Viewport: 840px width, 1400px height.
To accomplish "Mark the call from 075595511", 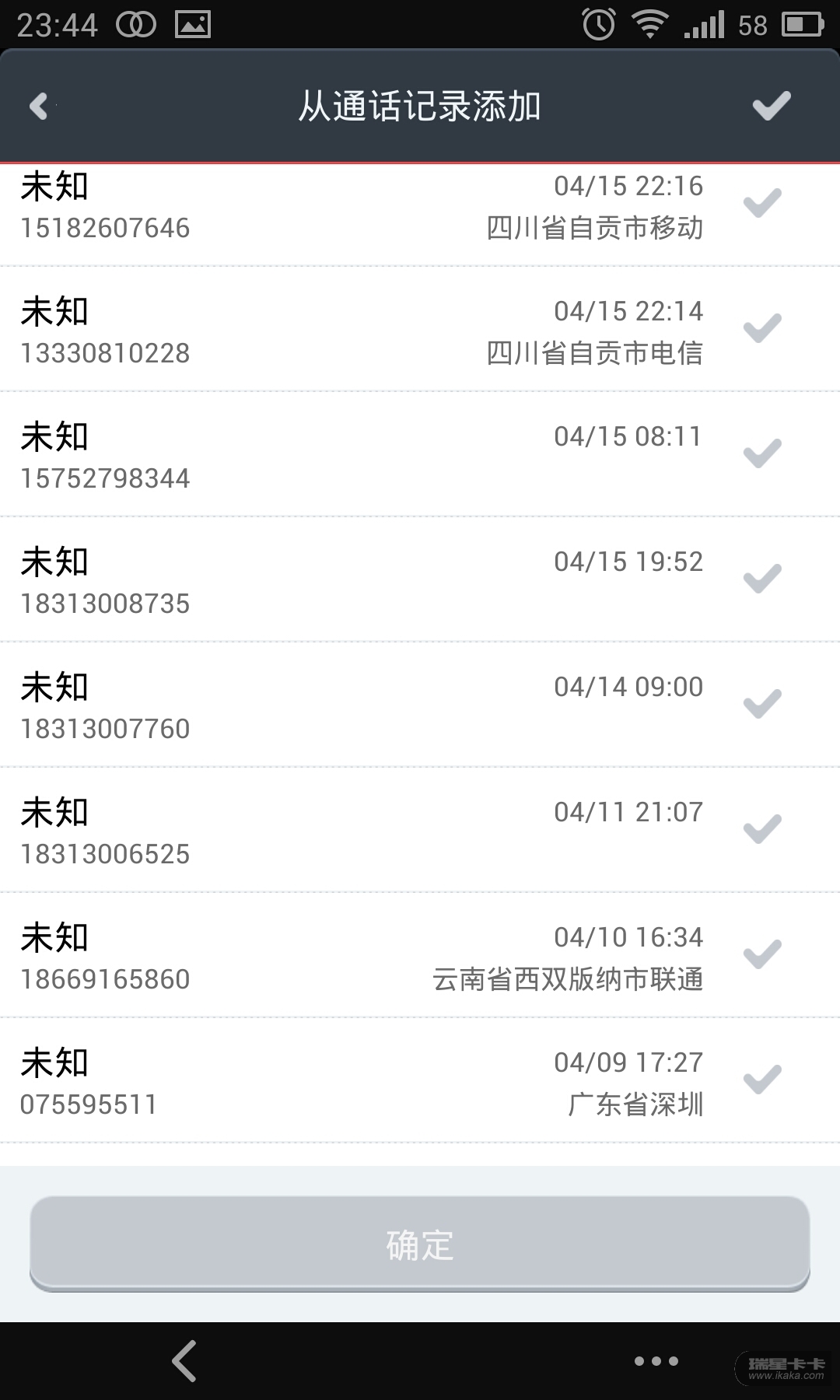I will 761,1080.
